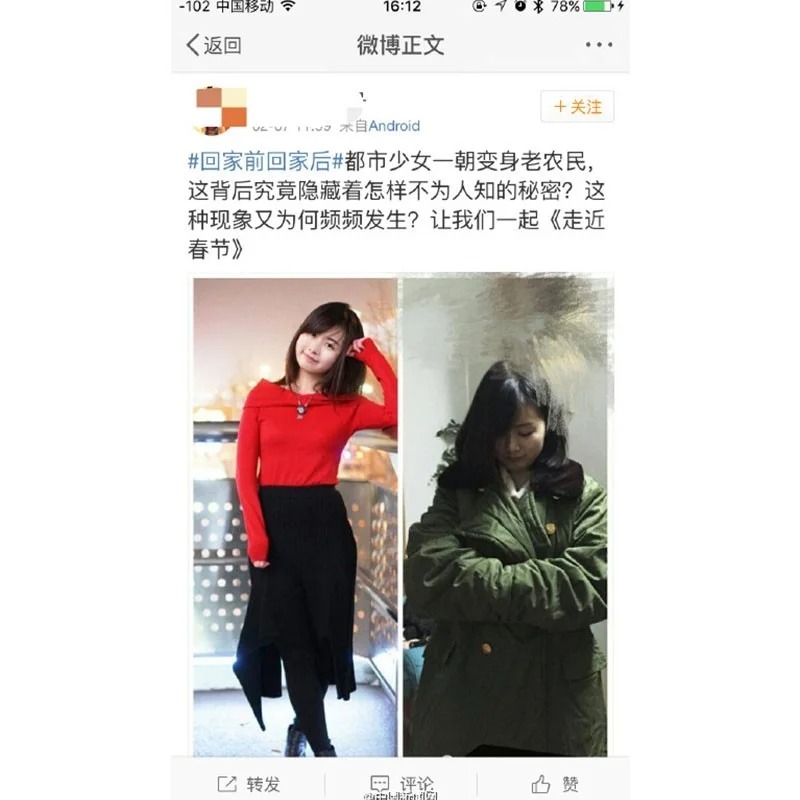
Task: Open the poster's profile avatar
Action: 220,110
